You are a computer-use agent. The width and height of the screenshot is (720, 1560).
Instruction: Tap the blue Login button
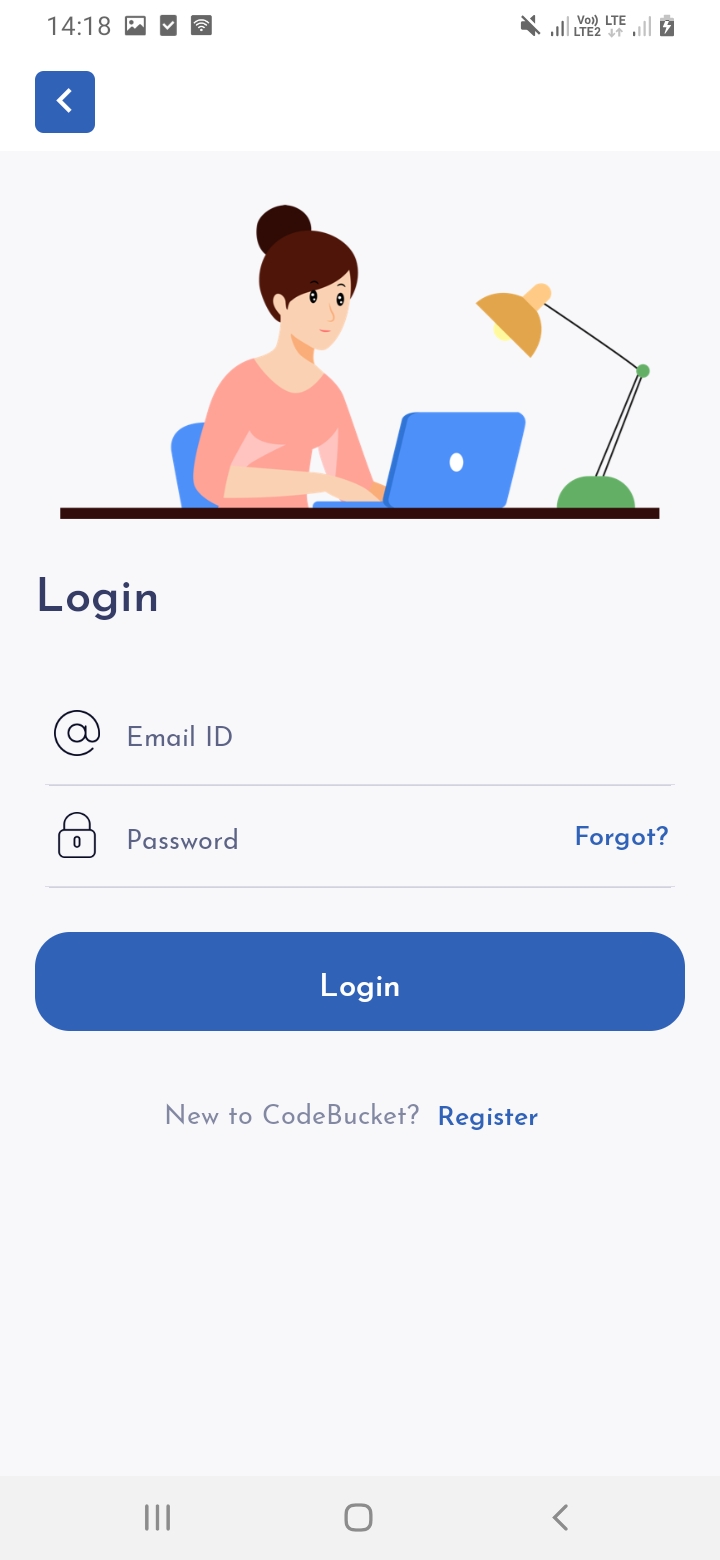(360, 982)
